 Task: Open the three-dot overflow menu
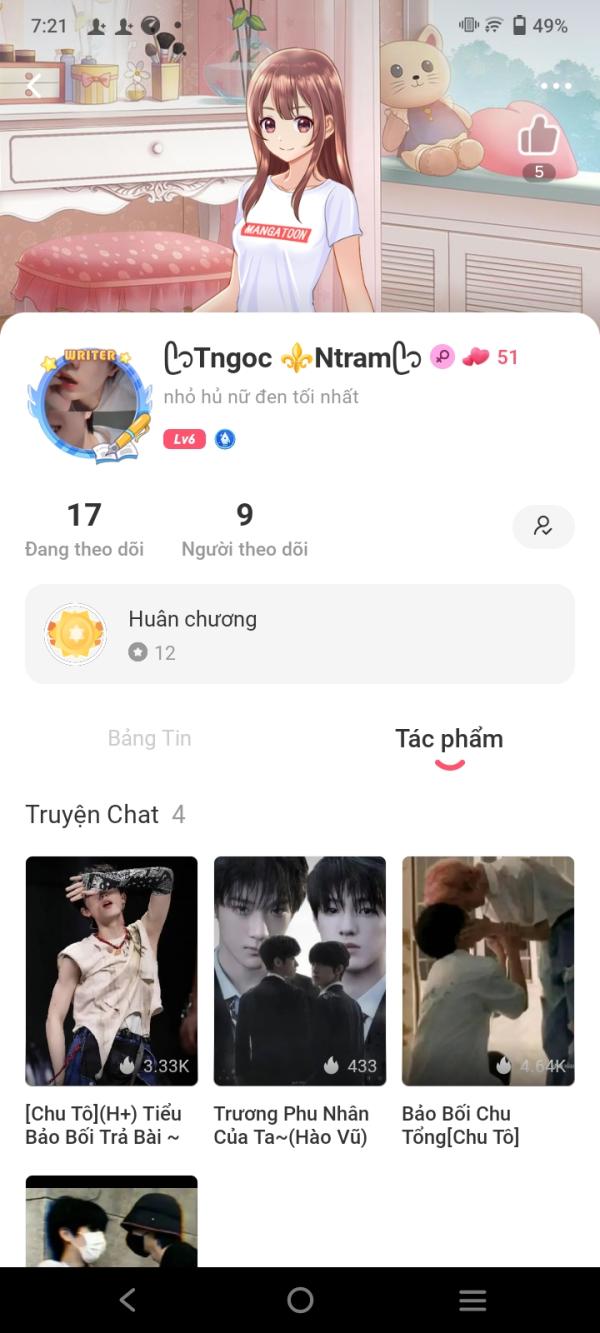[x=556, y=86]
